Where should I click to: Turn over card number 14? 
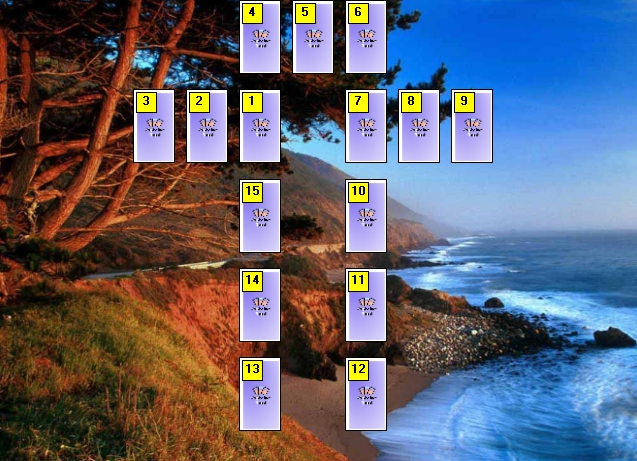[260, 305]
